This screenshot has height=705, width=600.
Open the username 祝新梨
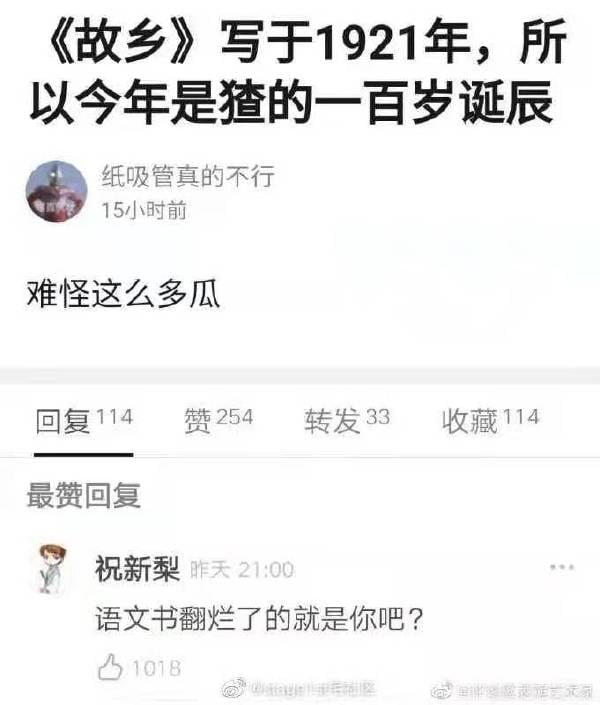click(137, 570)
